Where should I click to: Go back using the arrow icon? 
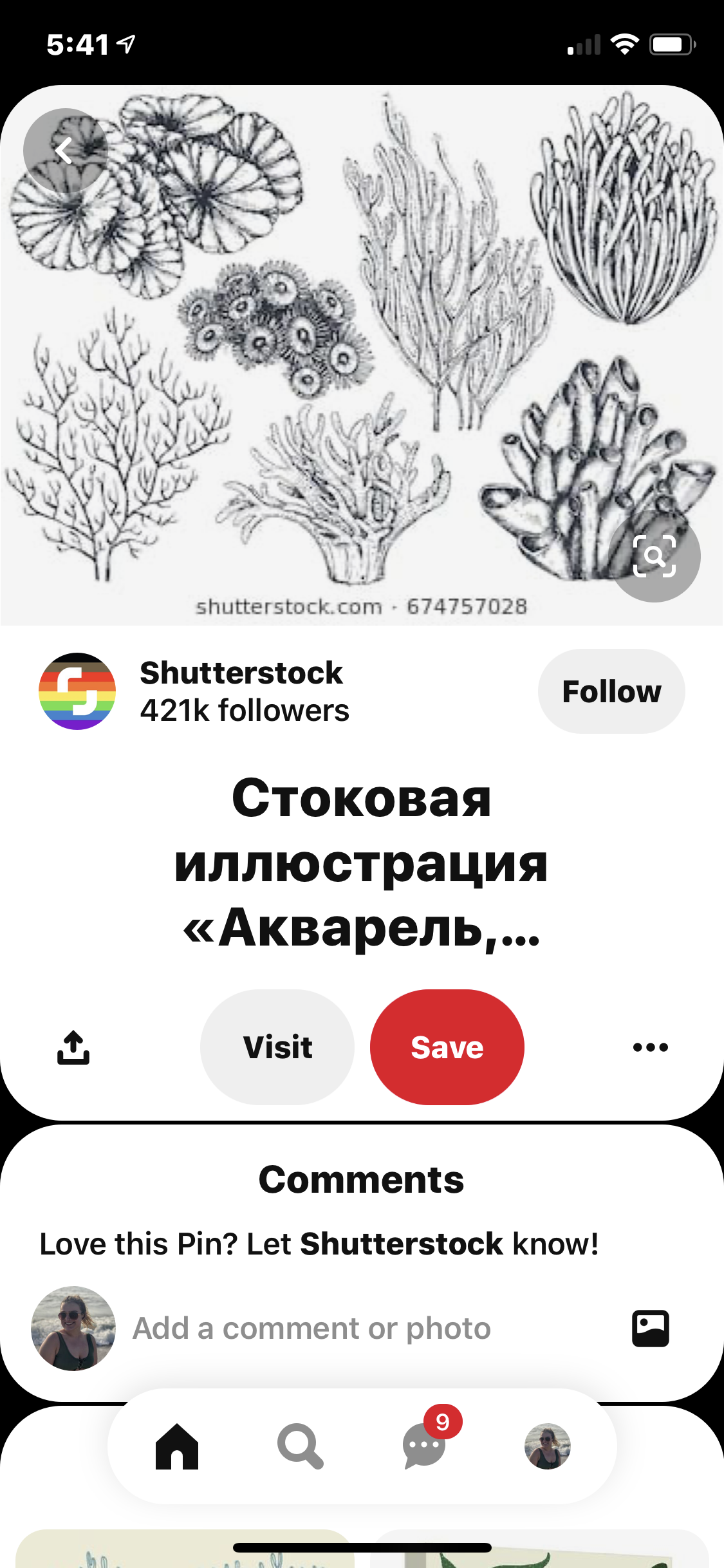point(64,151)
